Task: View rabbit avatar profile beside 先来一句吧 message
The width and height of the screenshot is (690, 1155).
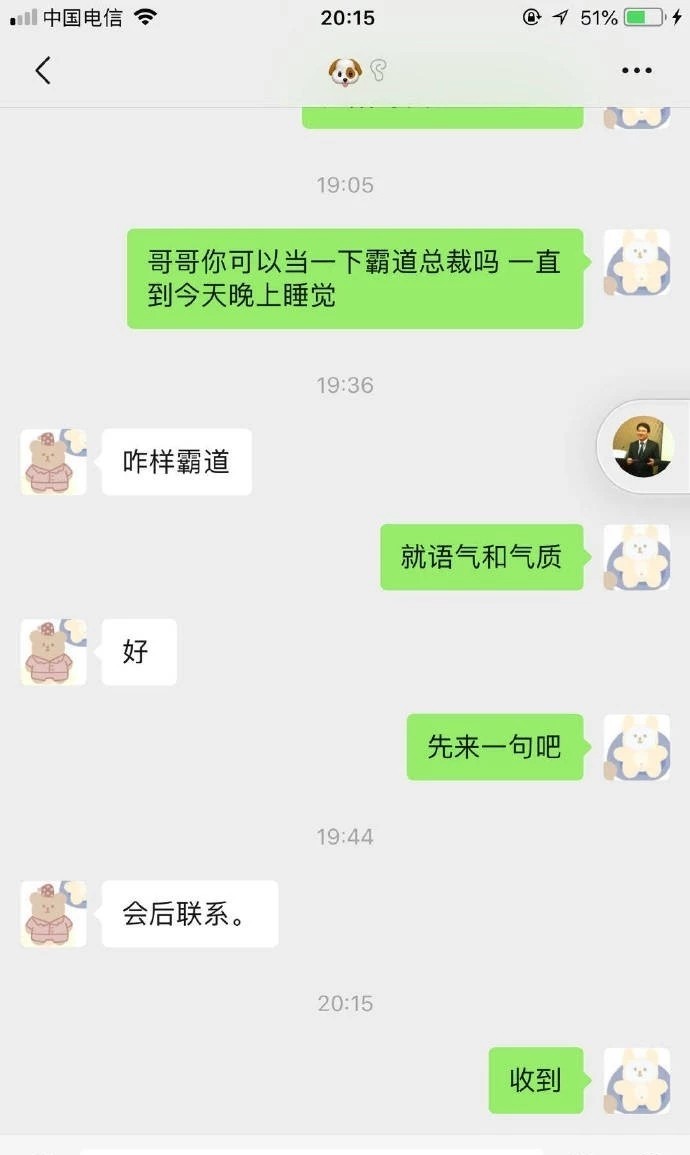Action: [x=637, y=747]
